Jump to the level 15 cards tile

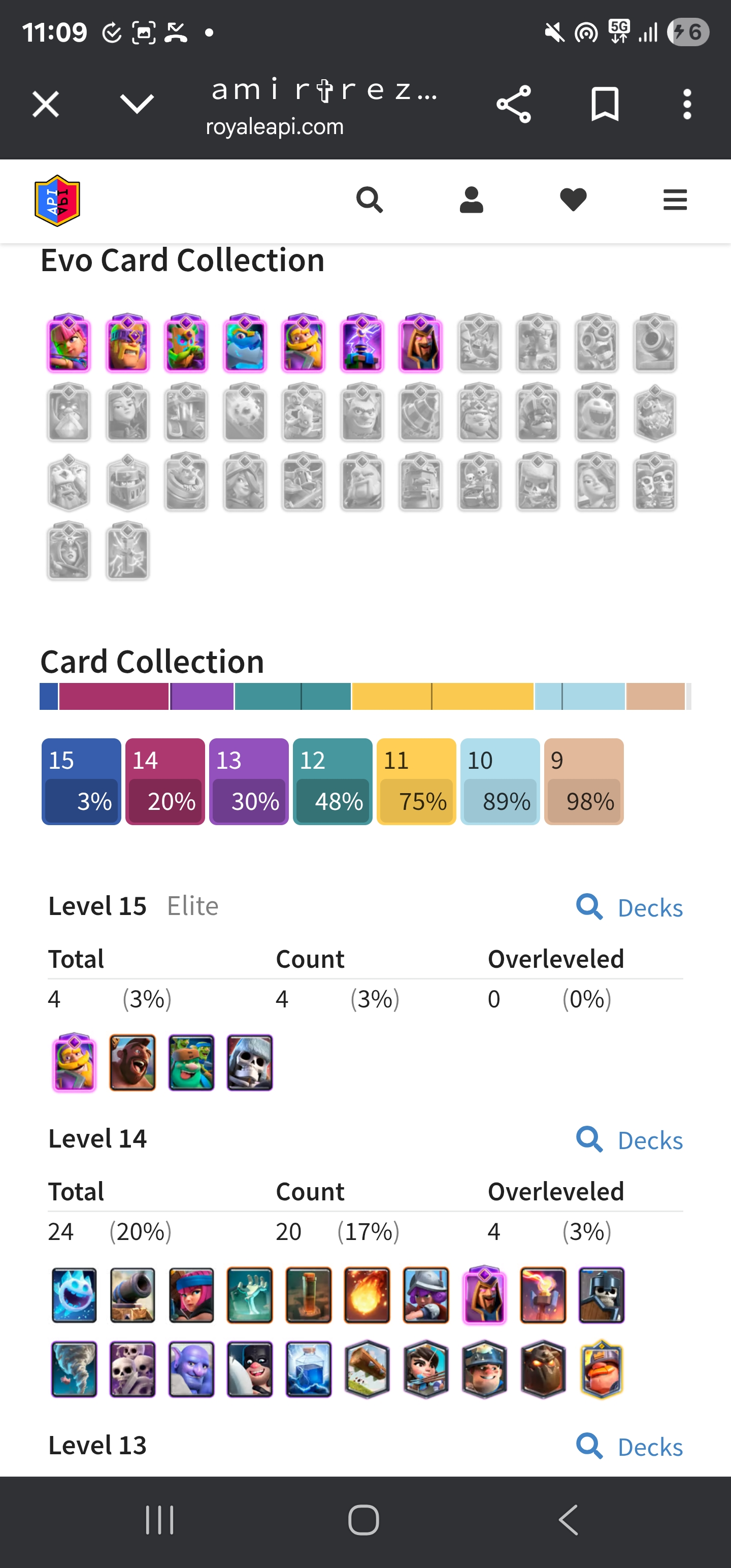[81, 781]
